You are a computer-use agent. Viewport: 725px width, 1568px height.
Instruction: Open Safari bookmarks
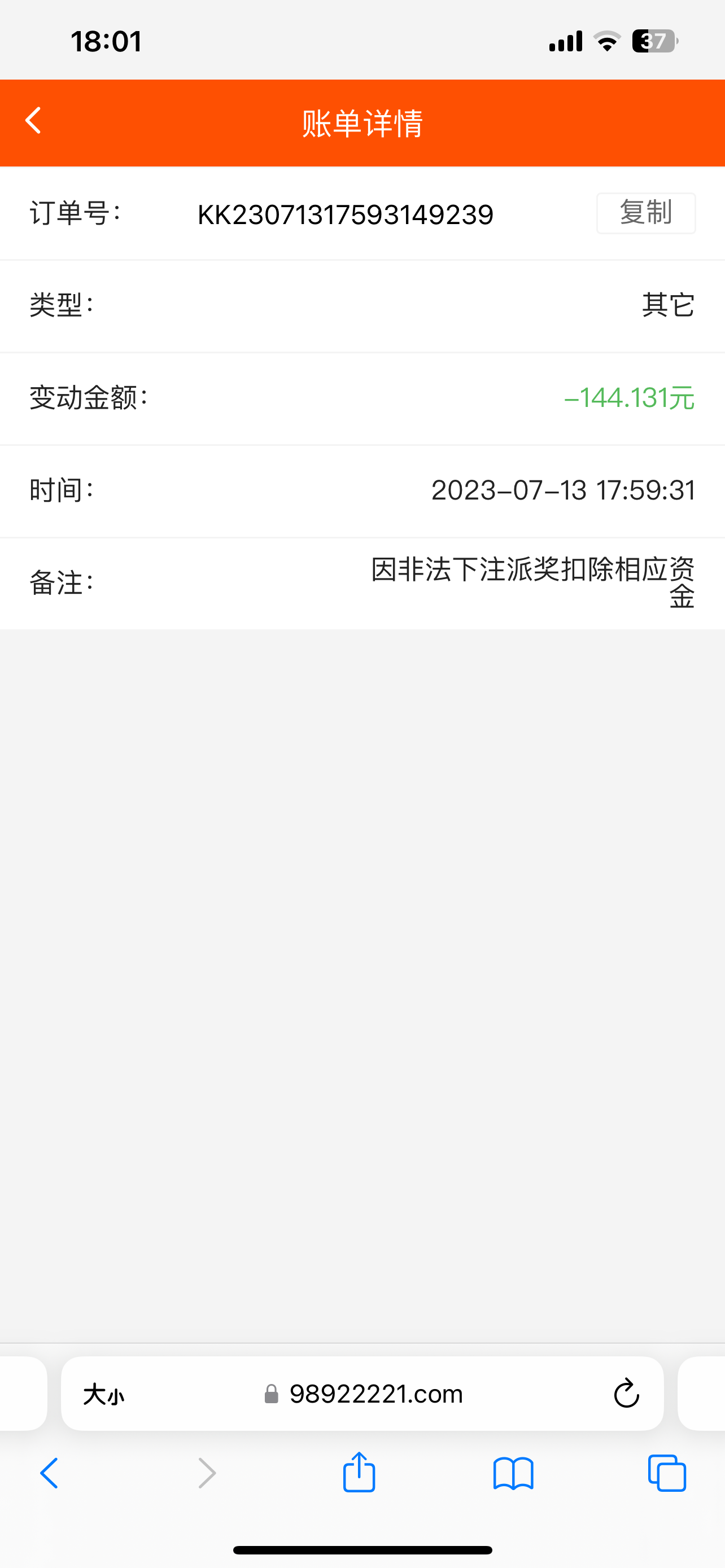[513, 1474]
